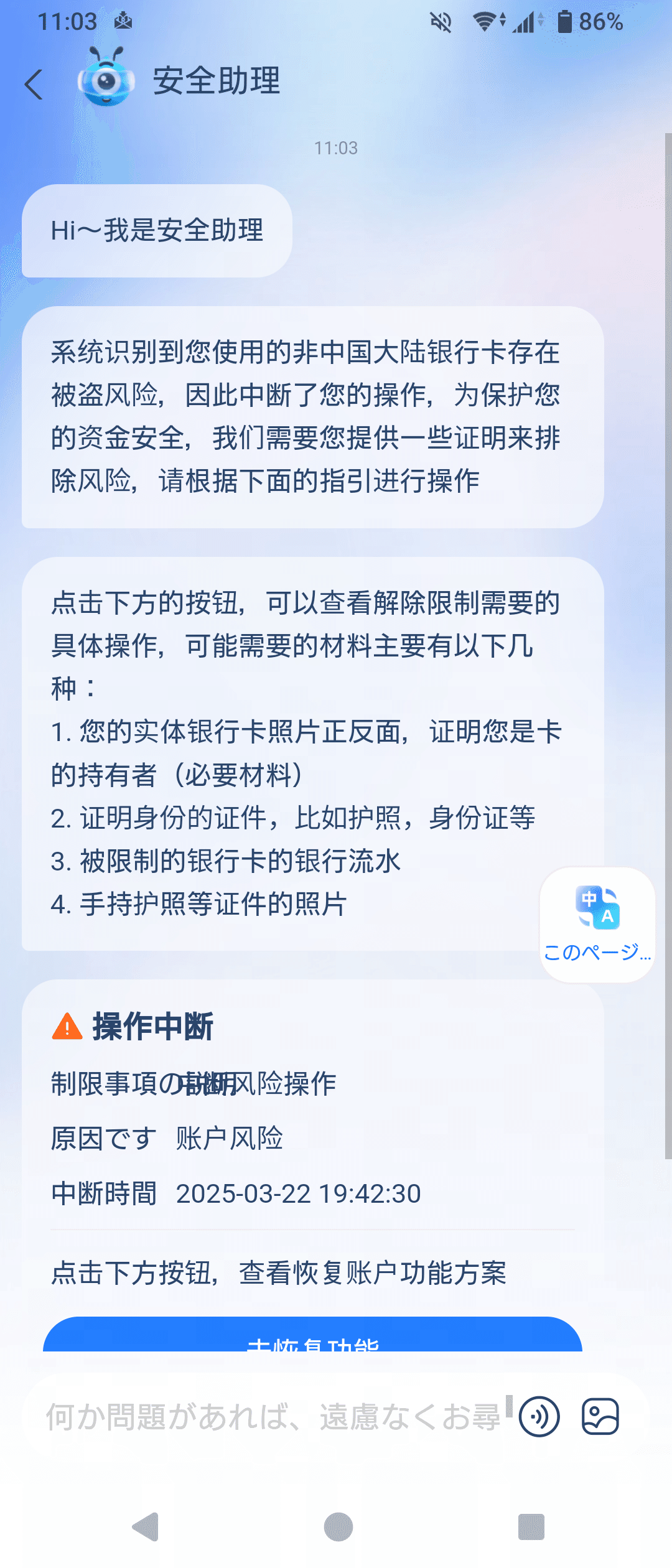Screen dimensions: 672x1568
Task: Tap the 安全助理 robot avatar icon
Action: [x=105, y=81]
